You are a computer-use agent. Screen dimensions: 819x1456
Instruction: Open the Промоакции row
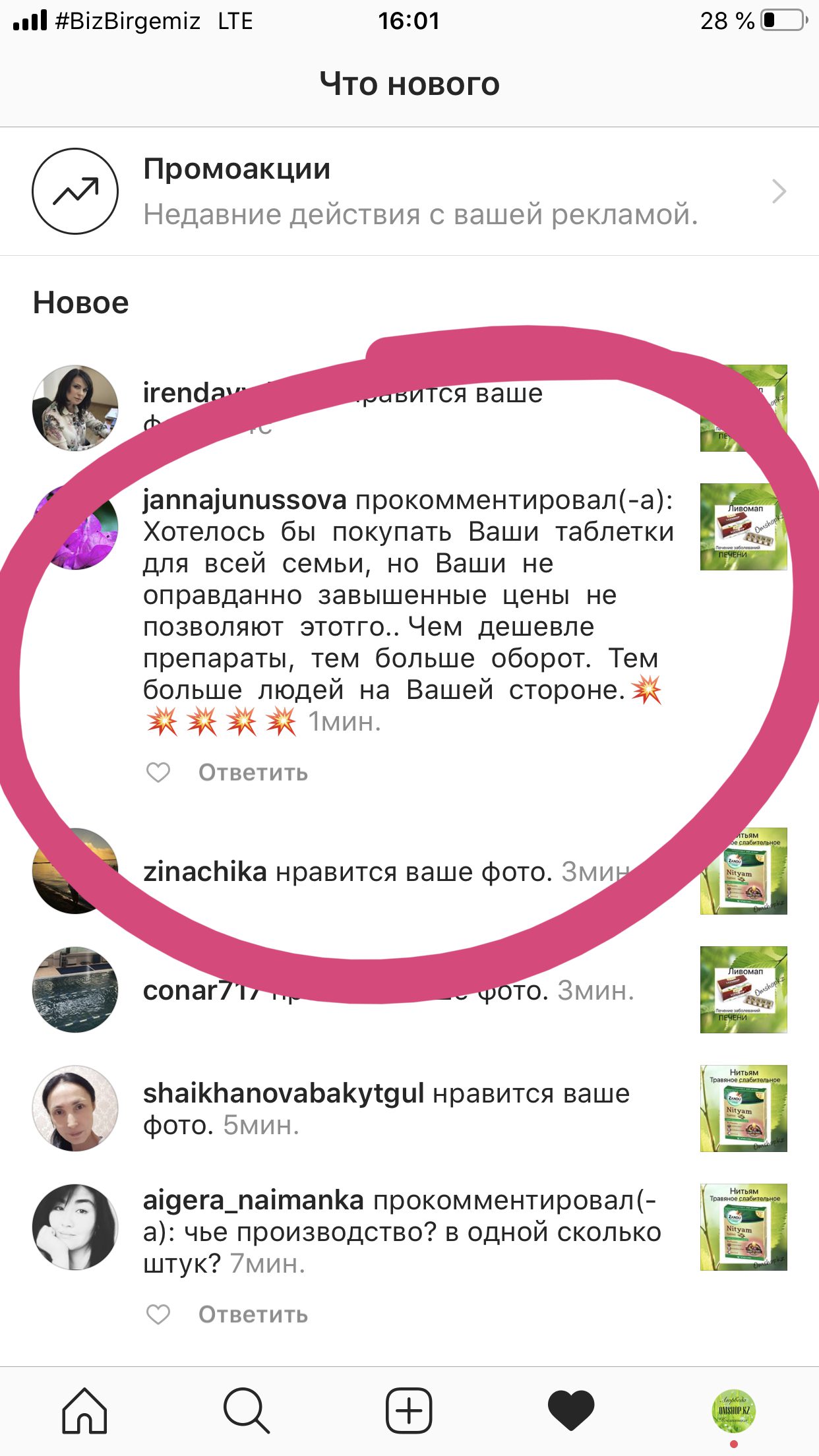409,191
